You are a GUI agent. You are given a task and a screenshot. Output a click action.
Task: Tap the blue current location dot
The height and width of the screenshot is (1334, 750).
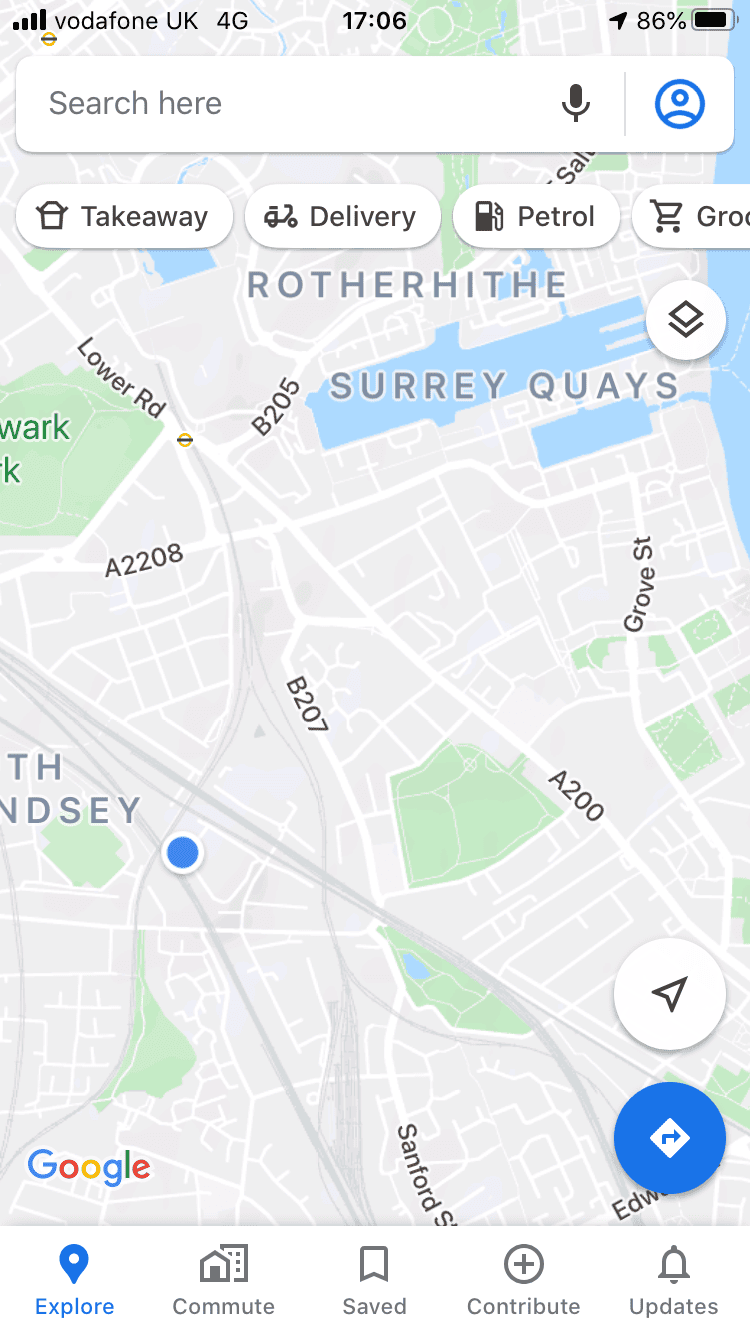[x=183, y=853]
